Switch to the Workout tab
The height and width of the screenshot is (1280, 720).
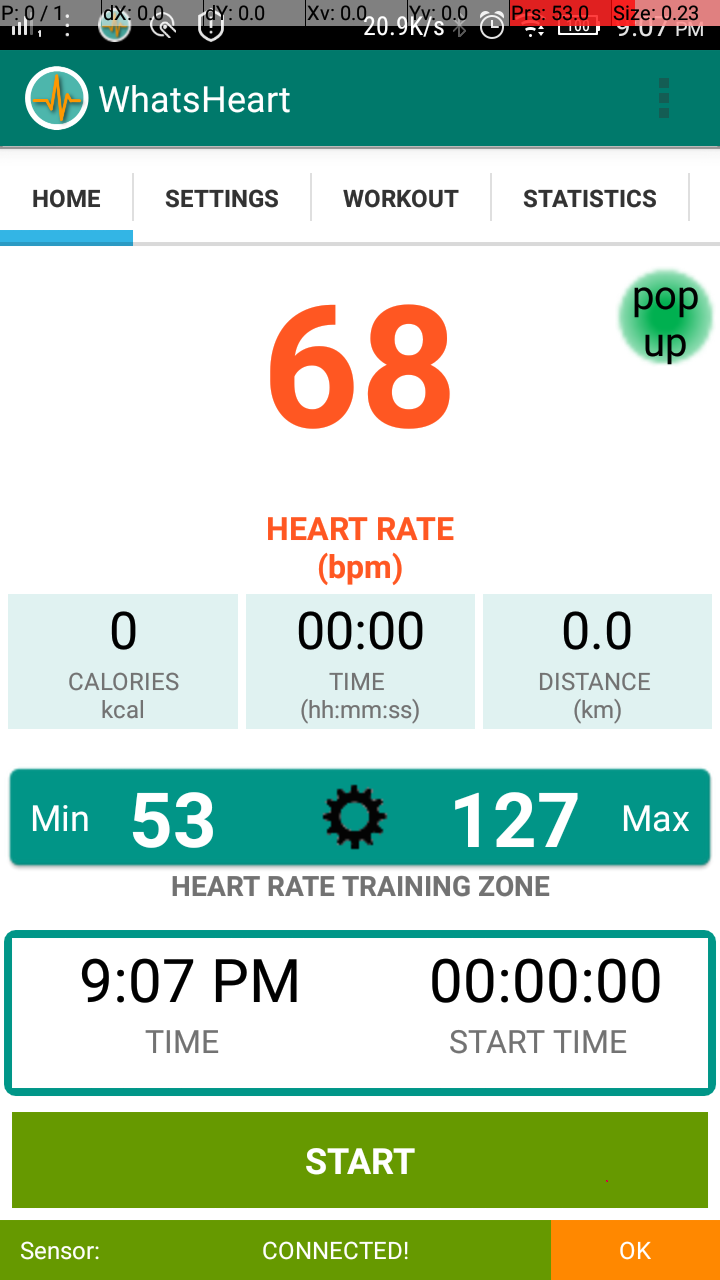tap(401, 198)
